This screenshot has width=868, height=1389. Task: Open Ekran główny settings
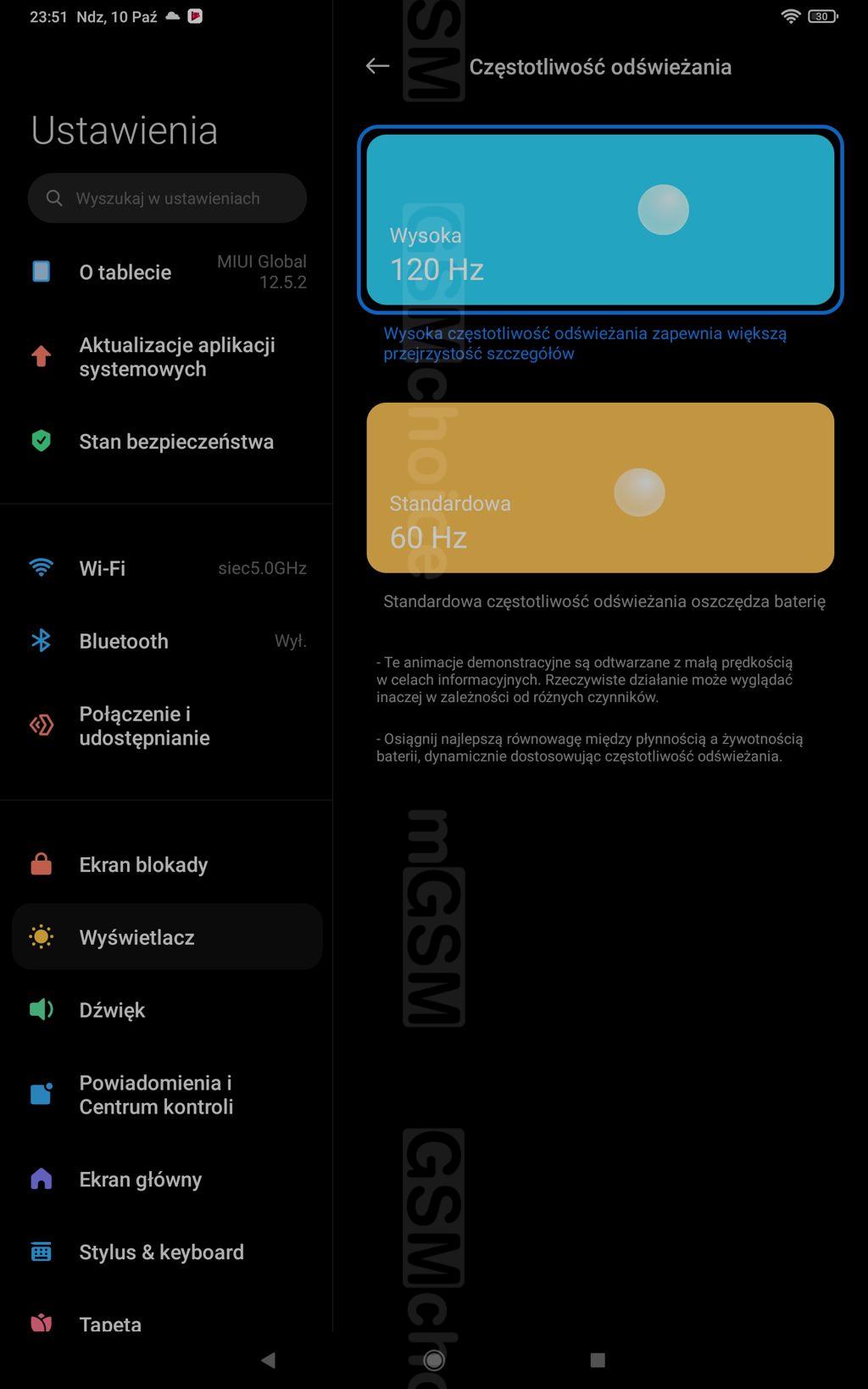167,1180
